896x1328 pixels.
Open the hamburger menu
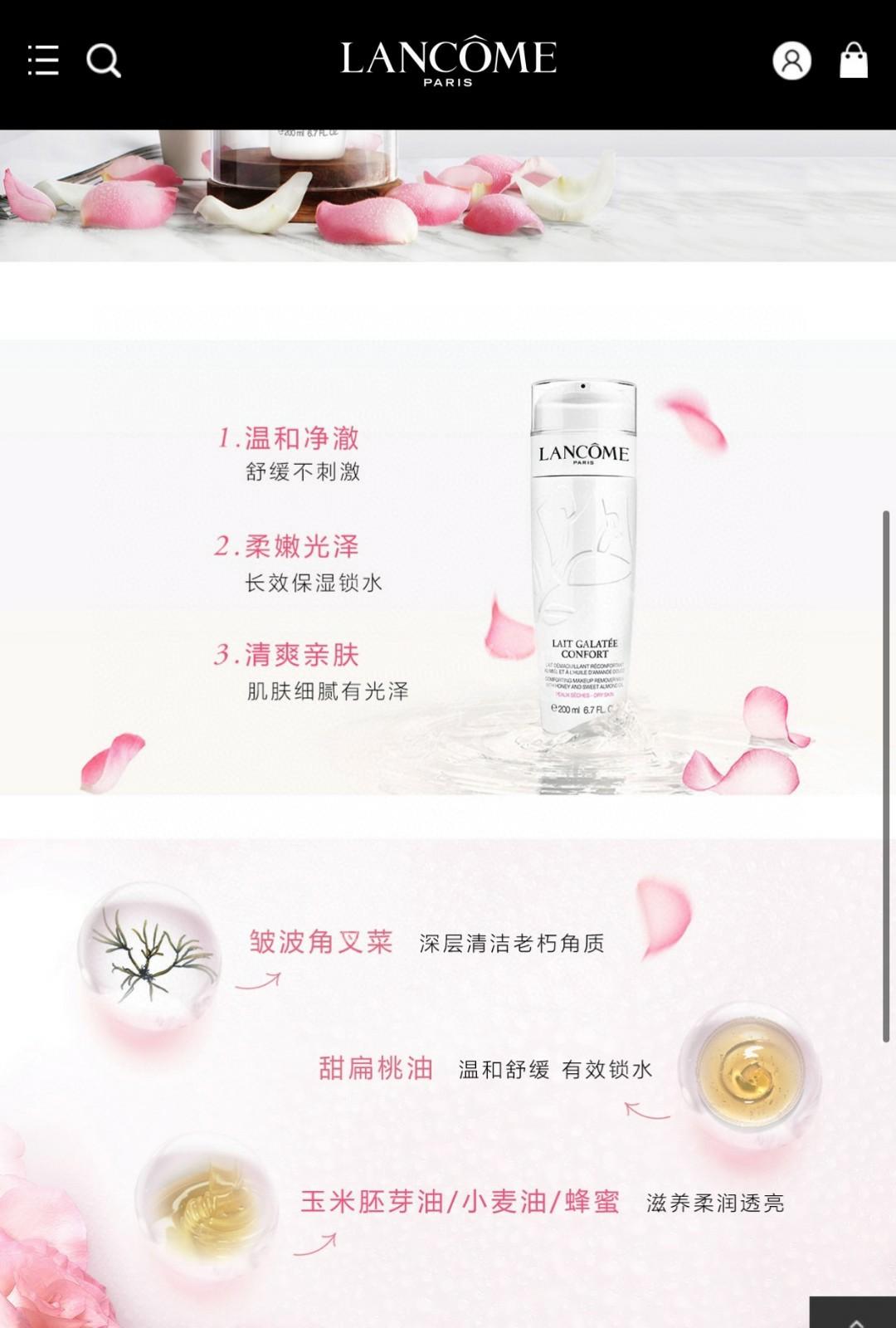click(43, 61)
